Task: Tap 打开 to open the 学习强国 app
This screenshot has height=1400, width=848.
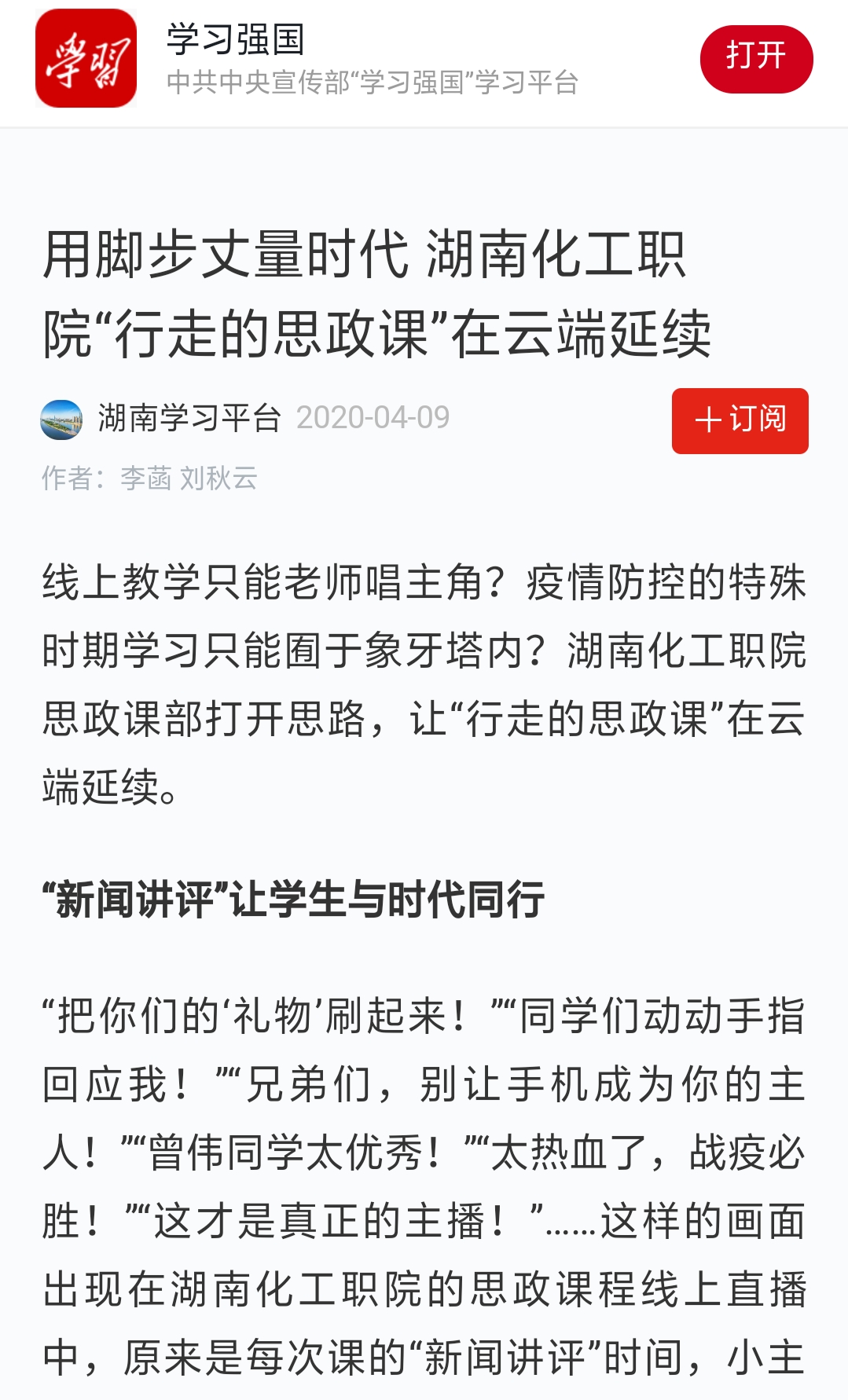Action: pos(756,59)
